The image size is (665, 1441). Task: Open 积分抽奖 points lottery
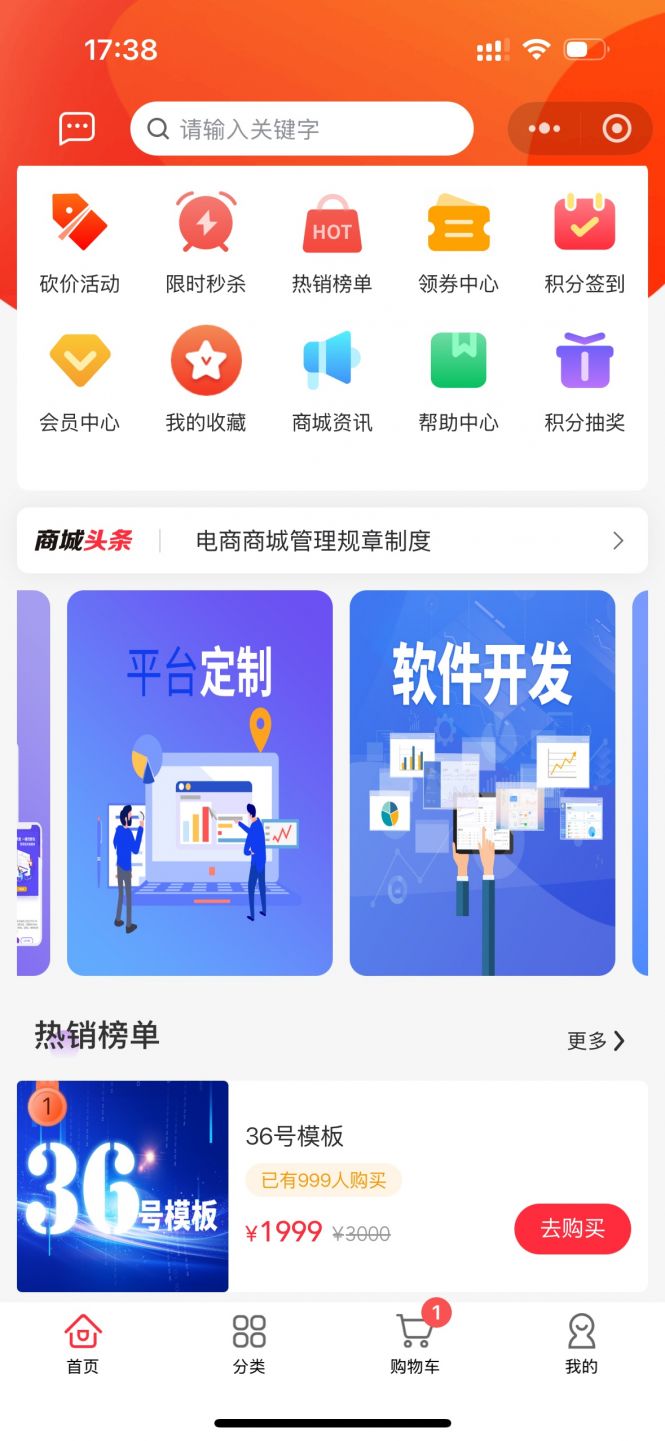tap(584, 381)
